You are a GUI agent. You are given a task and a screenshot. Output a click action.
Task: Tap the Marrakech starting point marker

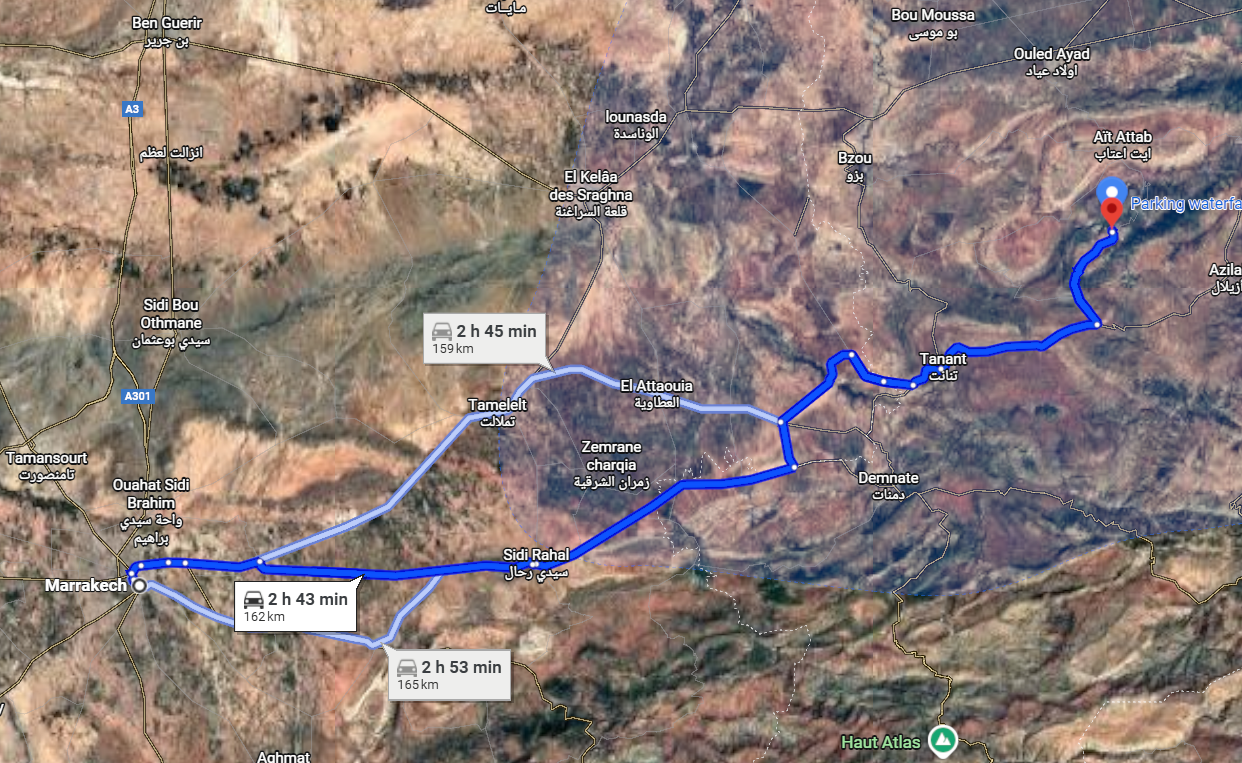[x=140, y=587]
